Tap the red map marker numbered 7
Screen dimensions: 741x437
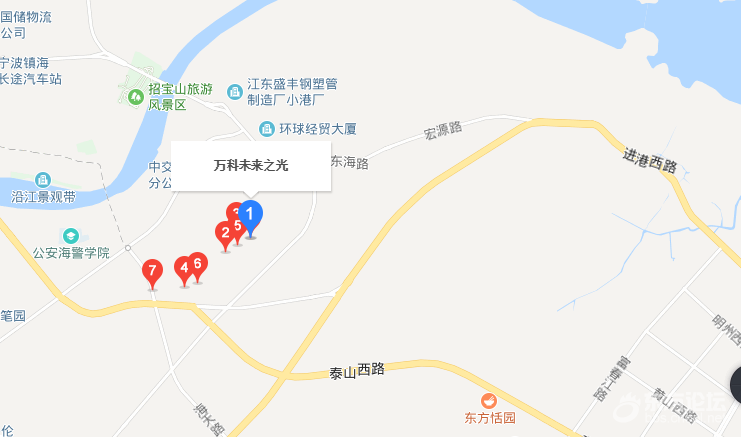(152, 271)
